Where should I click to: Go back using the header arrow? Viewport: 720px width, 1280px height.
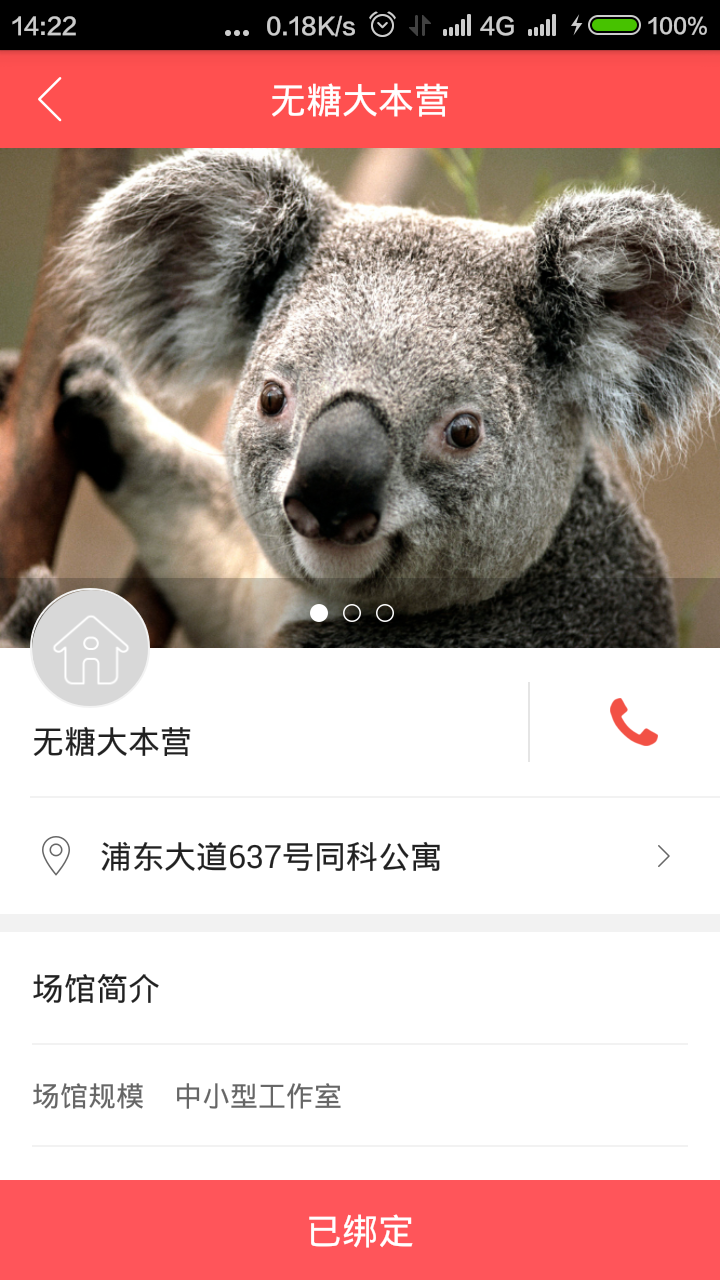click(50, 100)
